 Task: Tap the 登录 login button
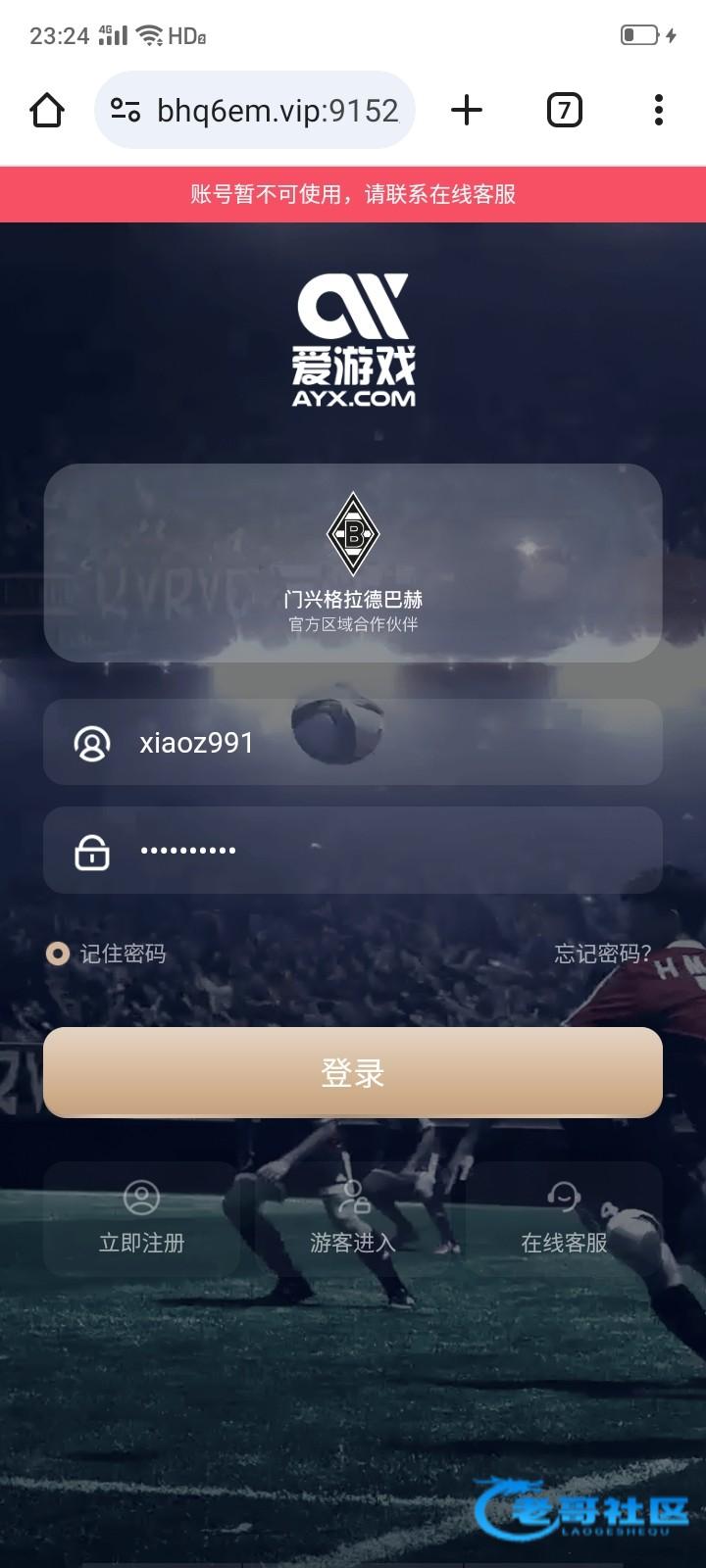[353, 1072]
